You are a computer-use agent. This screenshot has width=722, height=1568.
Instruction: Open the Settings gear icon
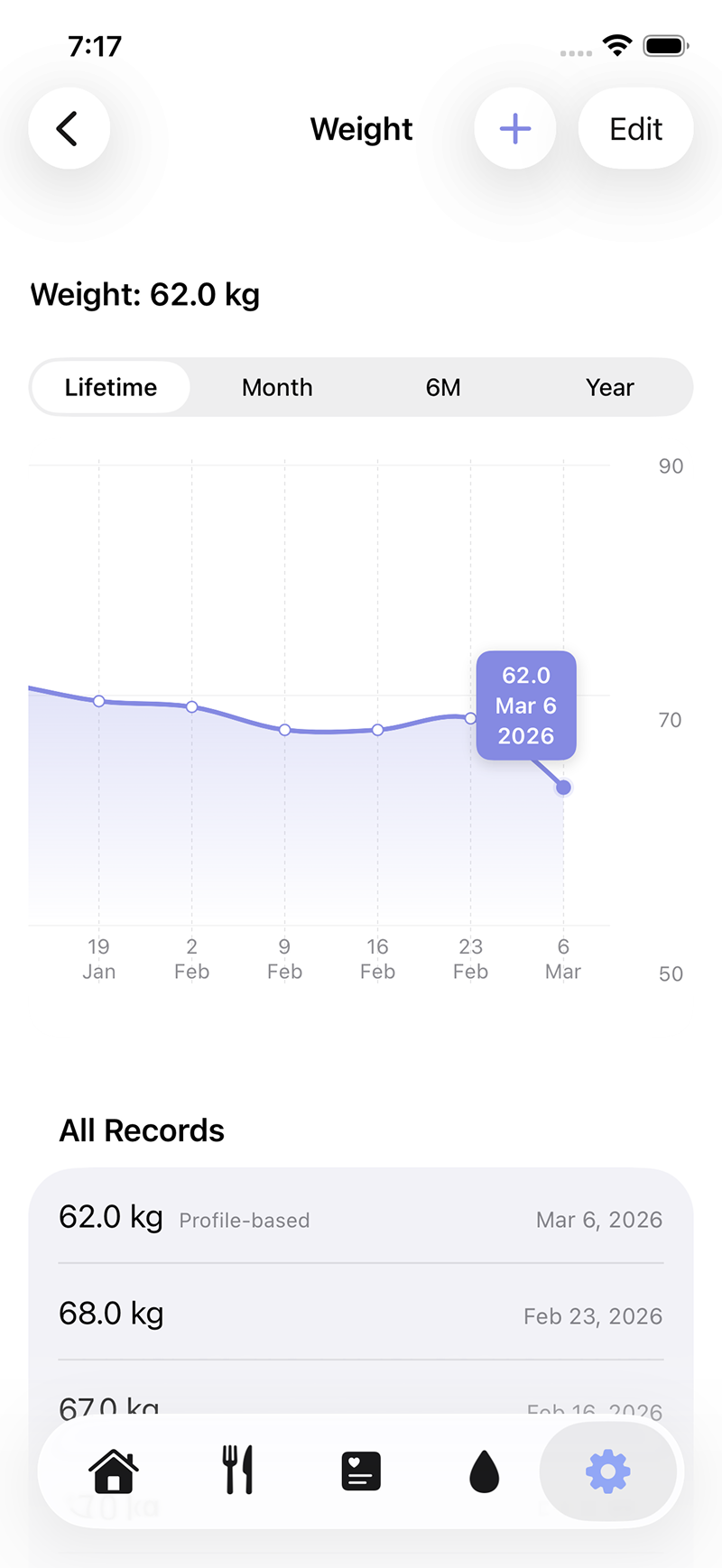pos(607,1471)
